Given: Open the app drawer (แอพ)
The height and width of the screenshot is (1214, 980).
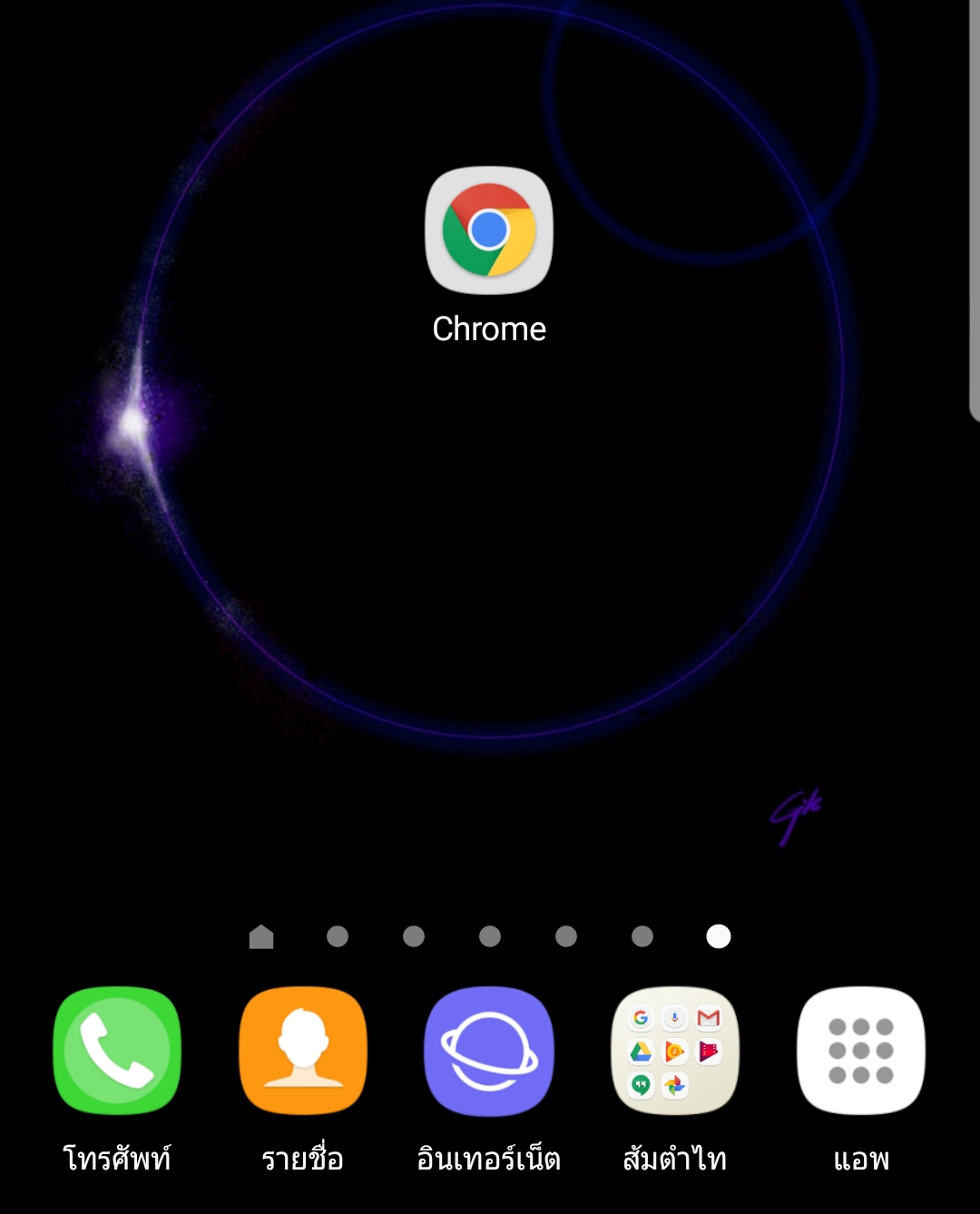Looking at the screenshot, I should point(860,1050).
